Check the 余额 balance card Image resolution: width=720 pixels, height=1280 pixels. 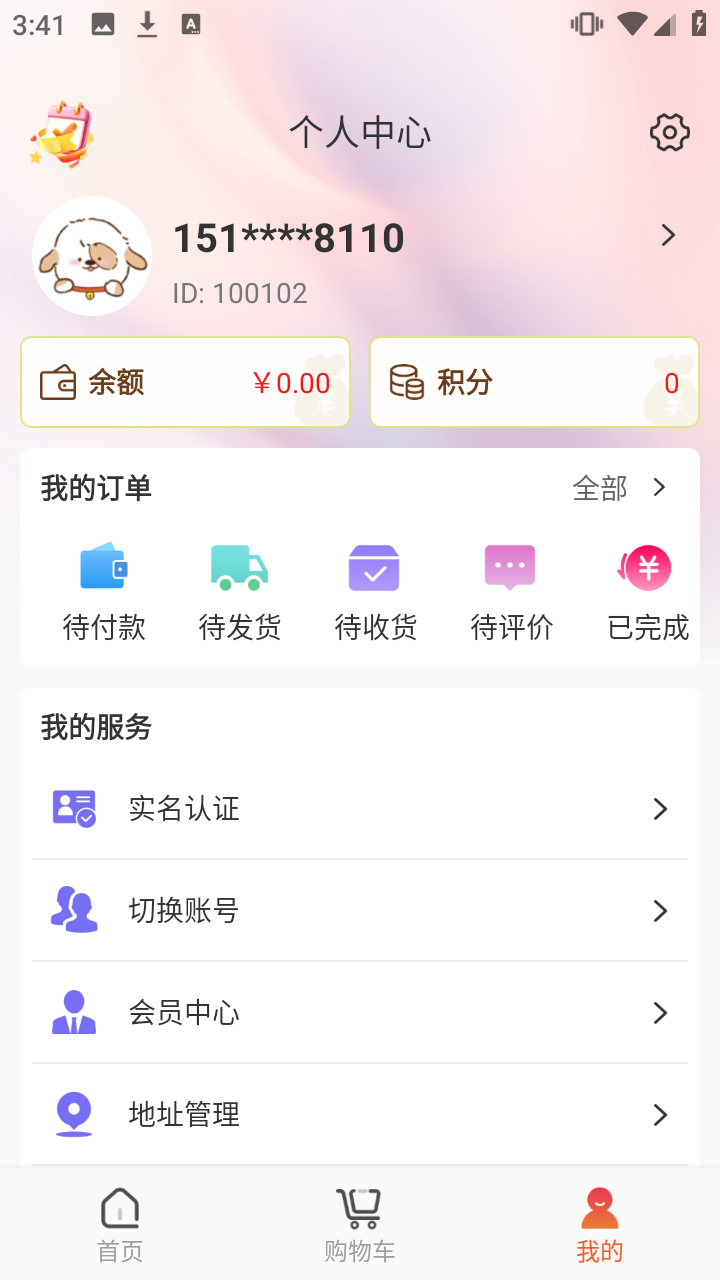pyautogui.click(x=185, y=382)
